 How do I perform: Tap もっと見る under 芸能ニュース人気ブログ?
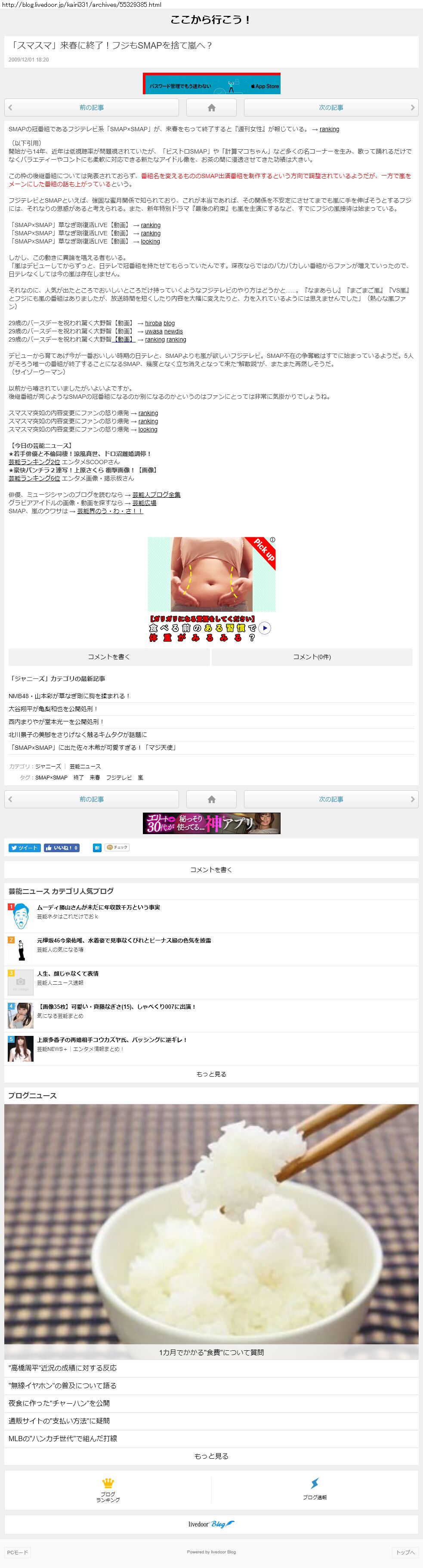pyautogui.click(x=211, y=1074)
